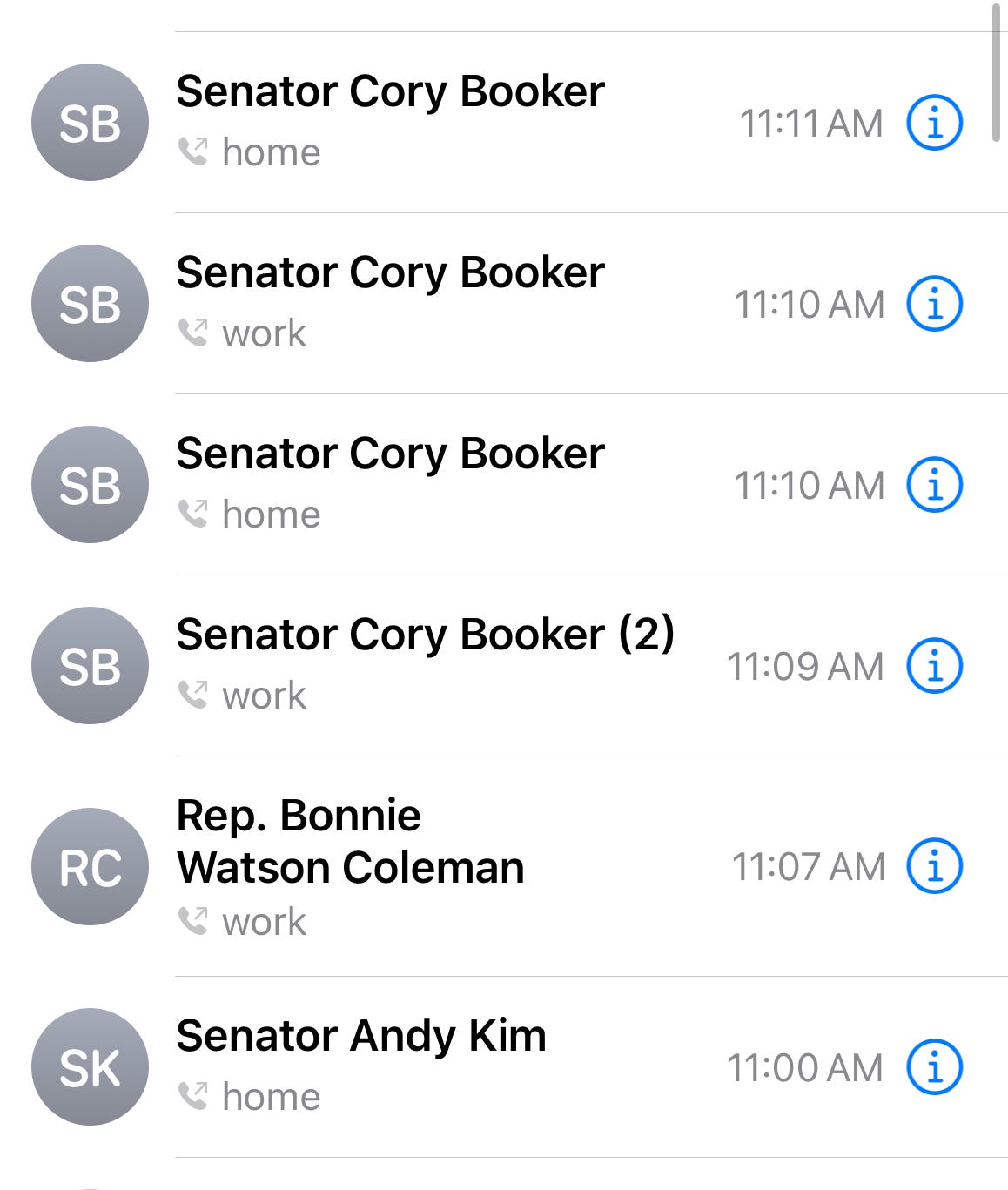Open info for the 11:11 AM Booker call
The height and width of the screenshot is (1190, 1008).
(x=934, y=123)
